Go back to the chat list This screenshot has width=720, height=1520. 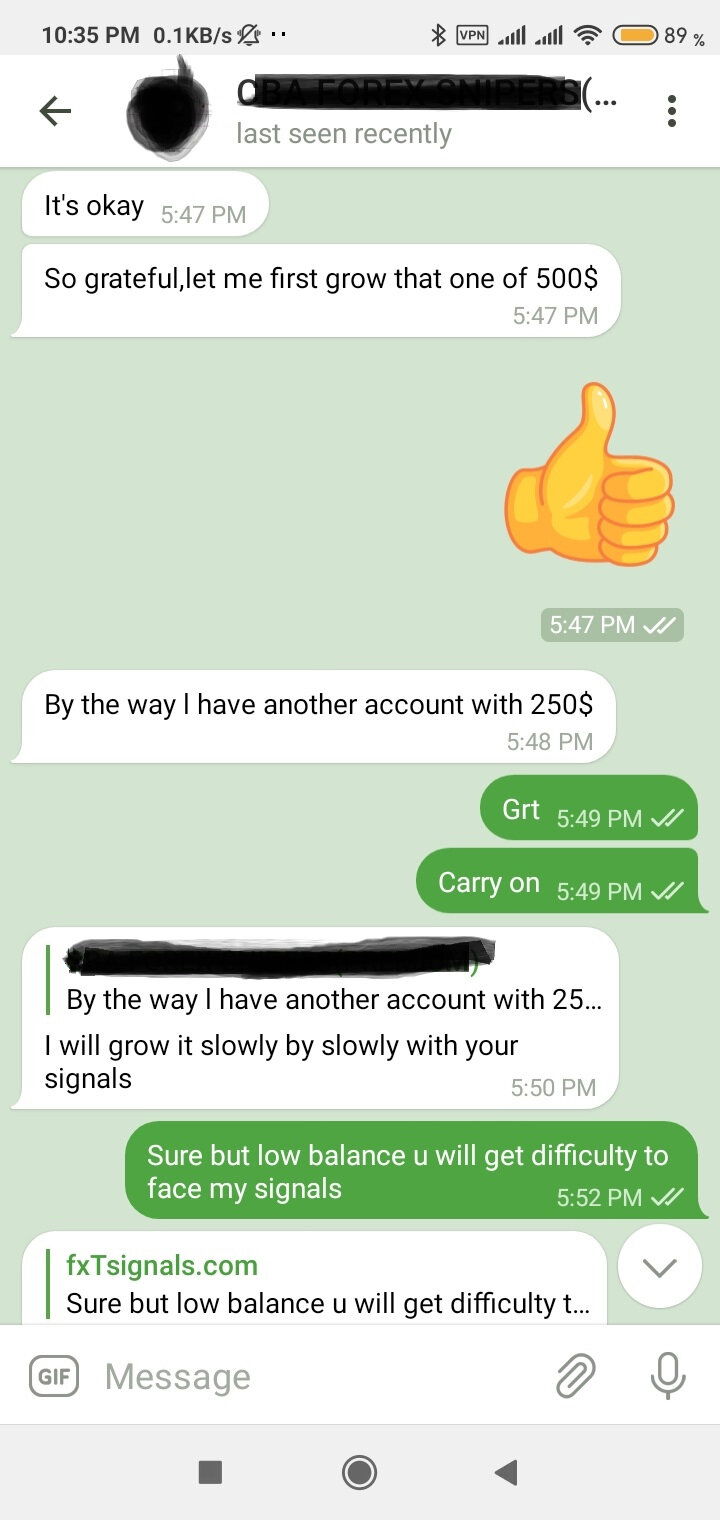(x=55, y=111)
